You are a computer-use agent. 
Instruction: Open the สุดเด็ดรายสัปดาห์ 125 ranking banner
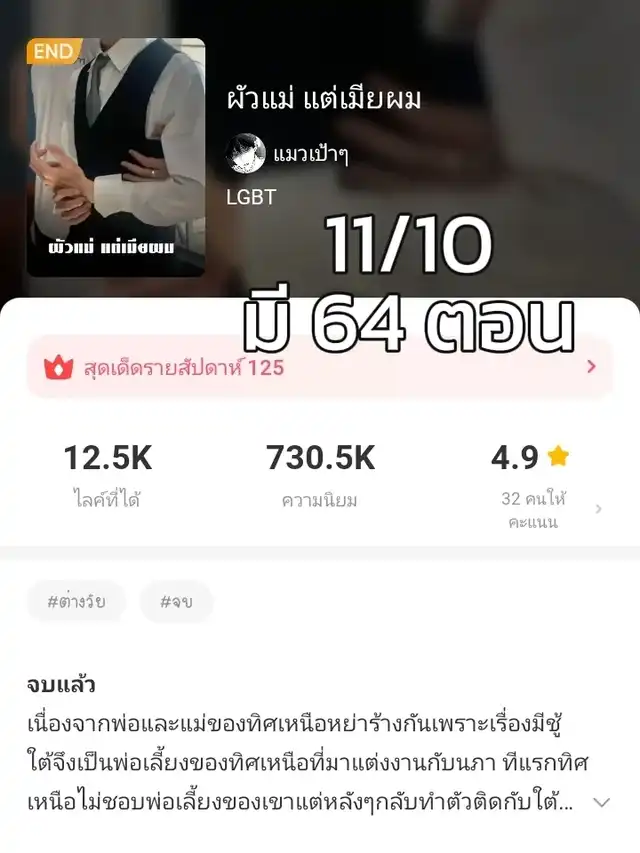pyautogui.click(x=320, y=367)
